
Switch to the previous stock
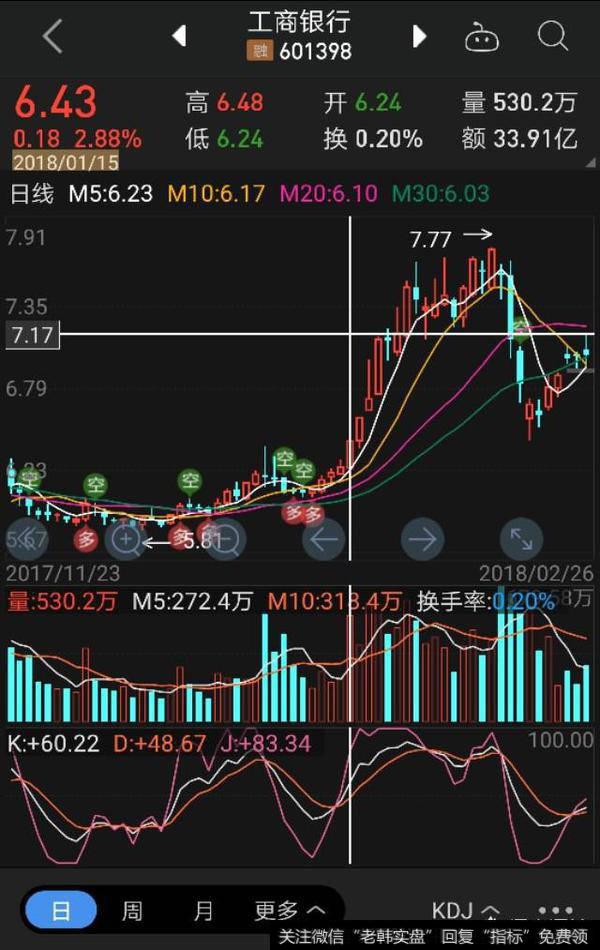pos(179,37)
